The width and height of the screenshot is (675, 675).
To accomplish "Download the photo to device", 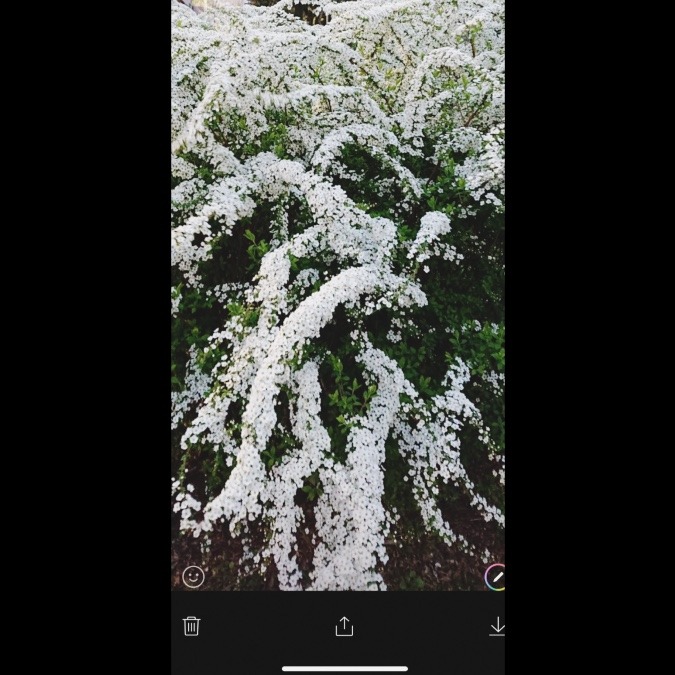I will pos(496,626).
